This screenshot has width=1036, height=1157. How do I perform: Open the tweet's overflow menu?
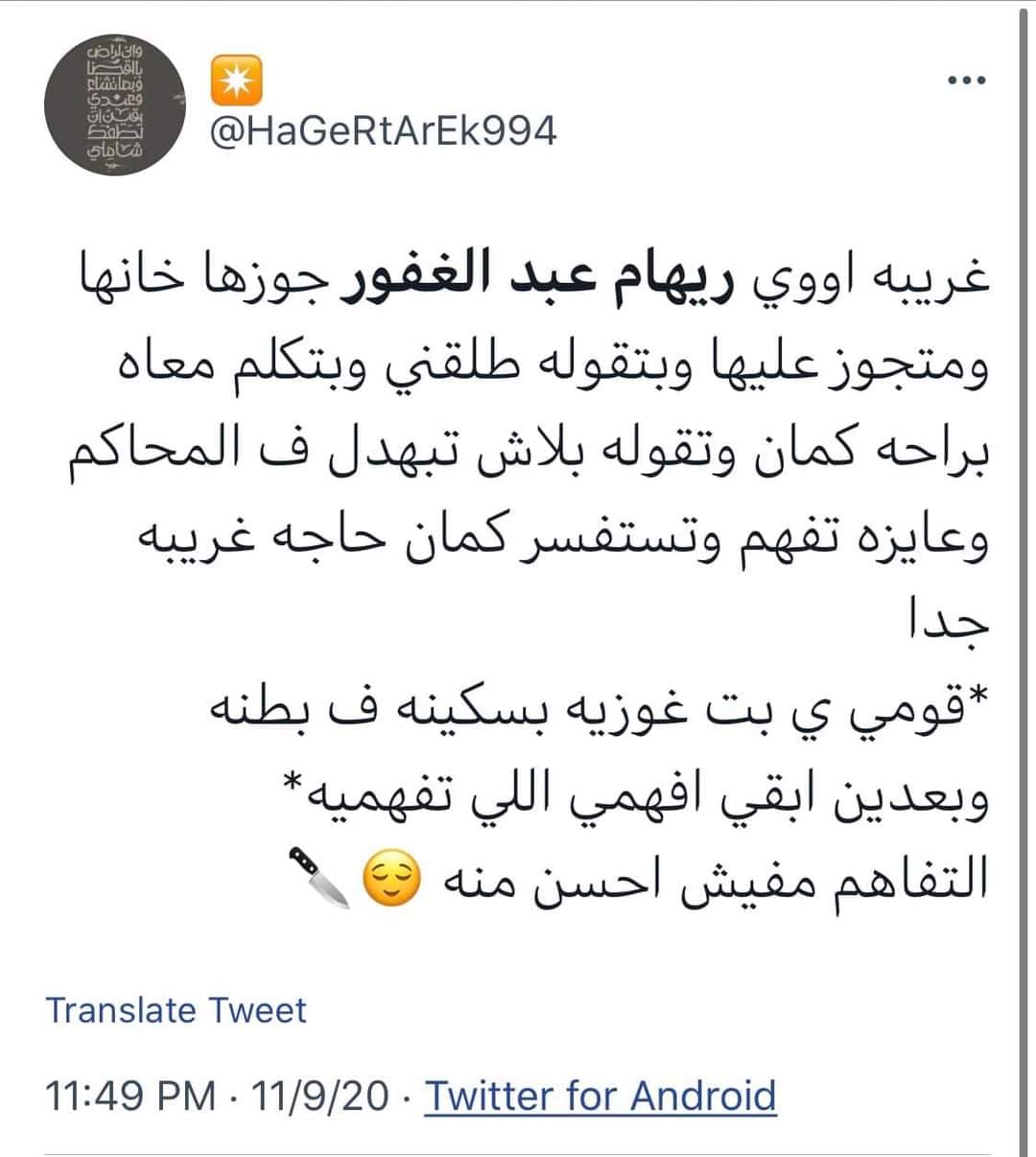point(965,81)
